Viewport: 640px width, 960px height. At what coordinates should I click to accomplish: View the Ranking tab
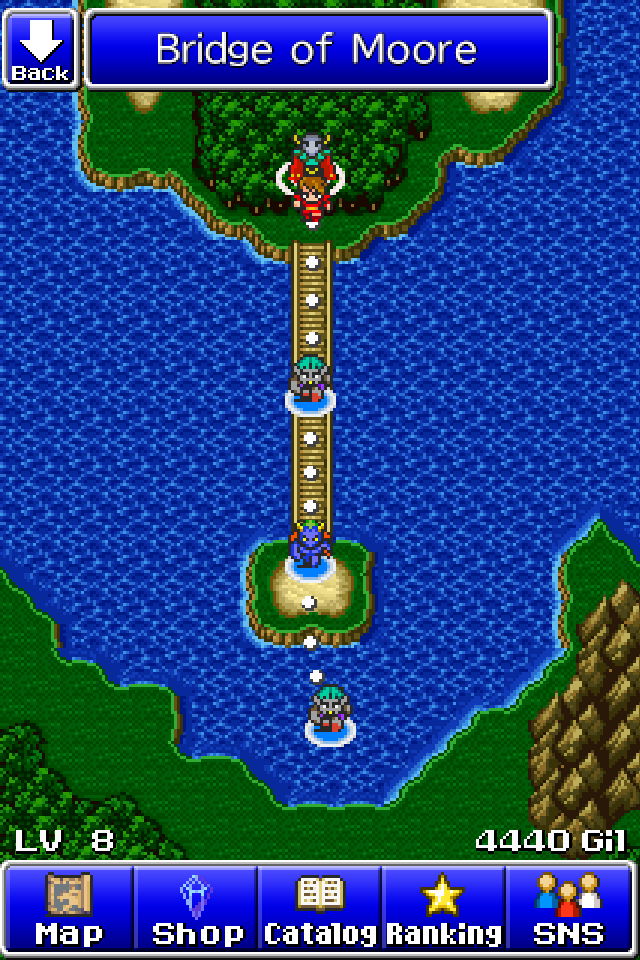pos(443,908)
